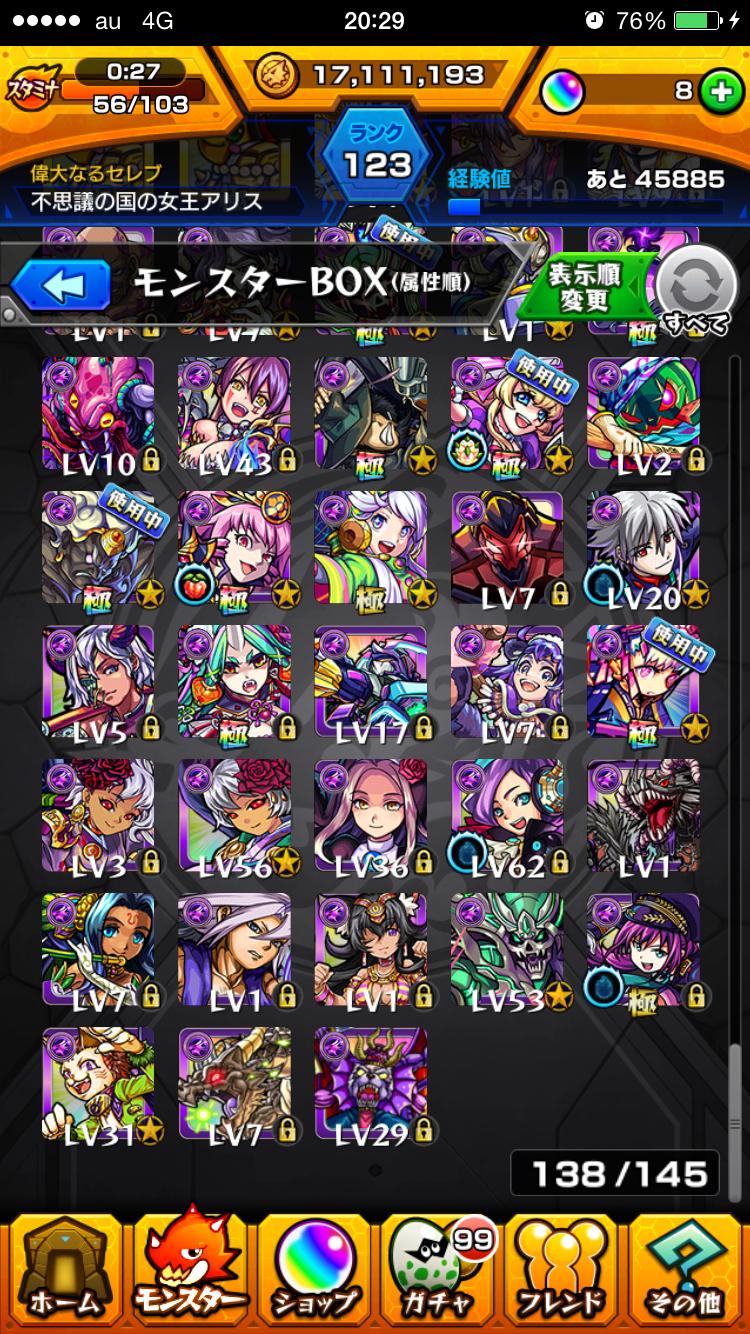Screen dimensions: 750x1334
Task: Choose the LV56 rose-haired monster
Action: point(234,816)
